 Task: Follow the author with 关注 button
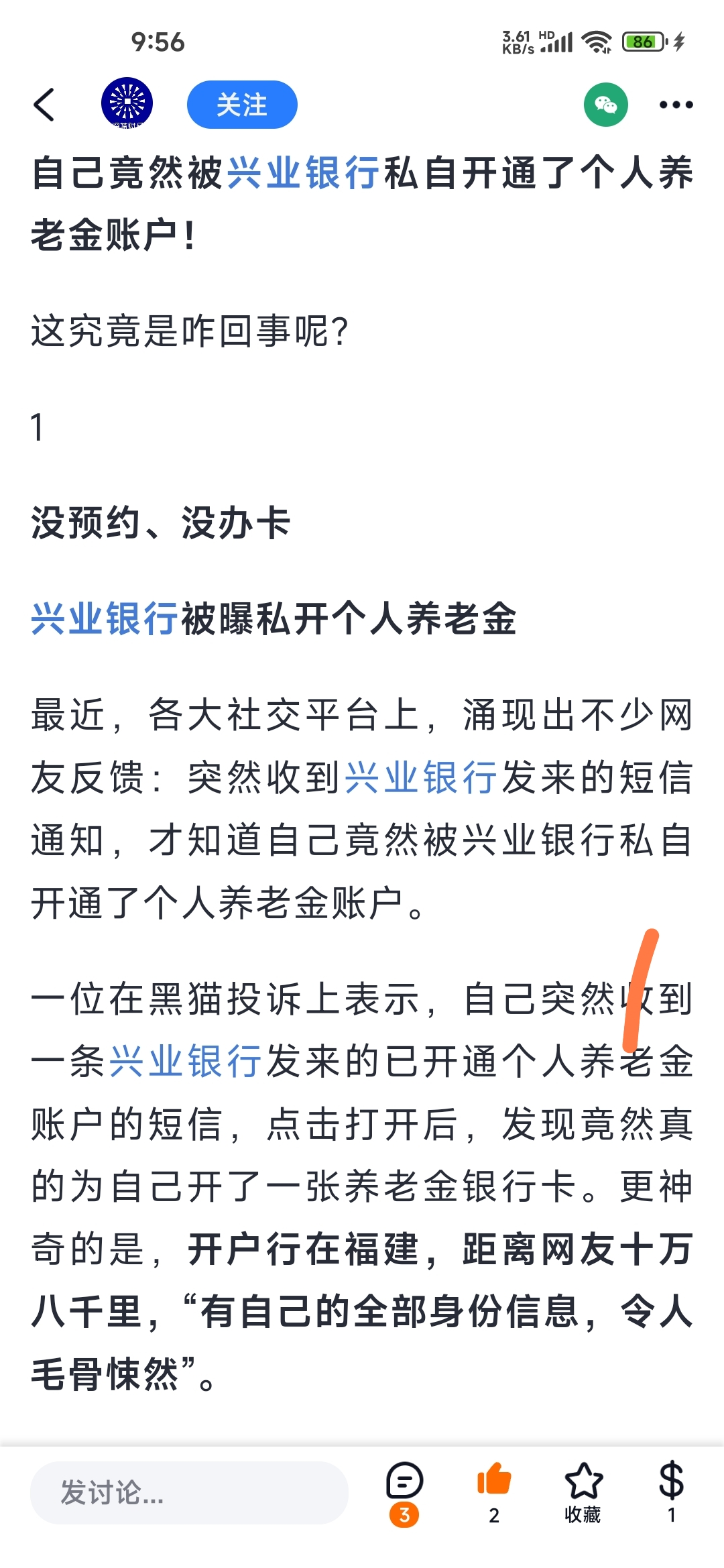[x=242, y=105]
